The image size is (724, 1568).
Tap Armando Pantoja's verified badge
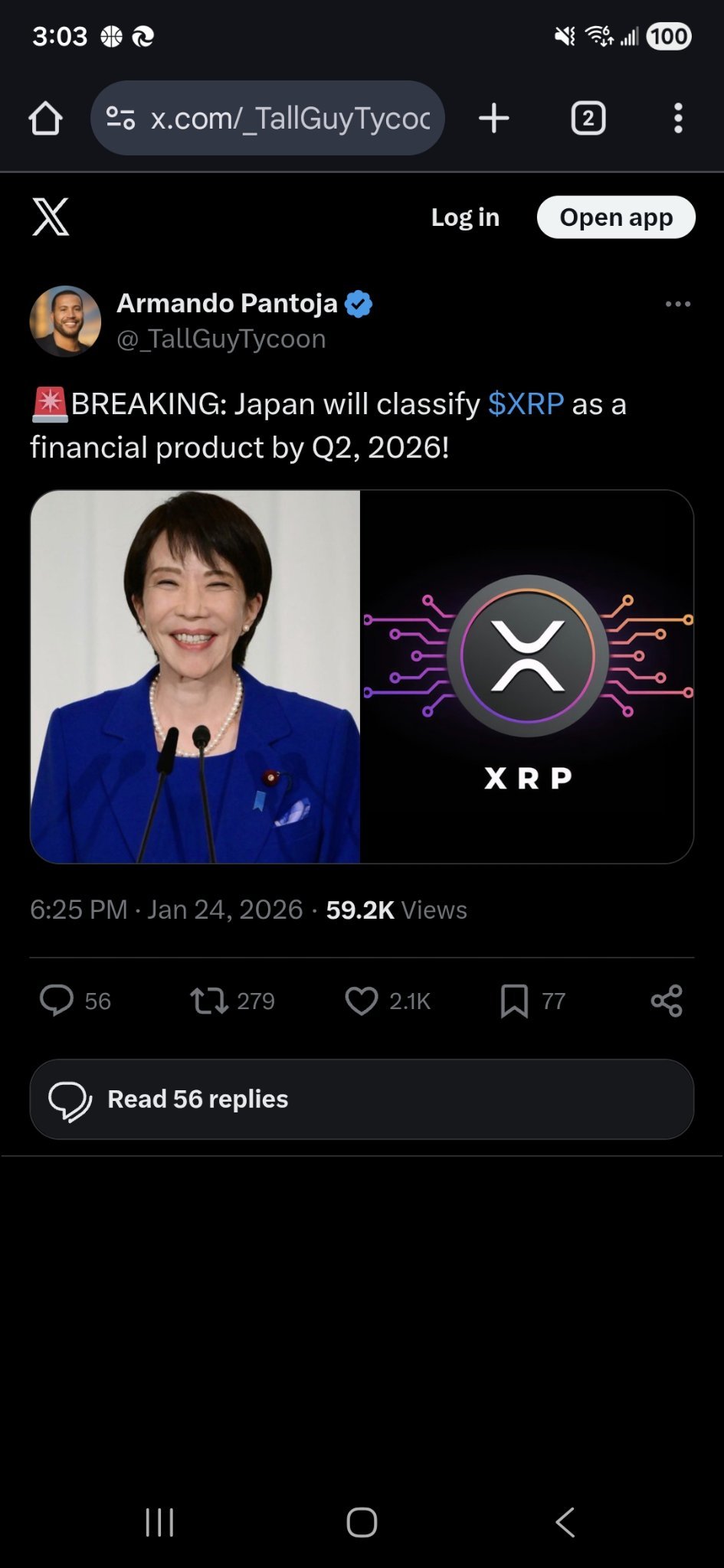tap(358, 303)
